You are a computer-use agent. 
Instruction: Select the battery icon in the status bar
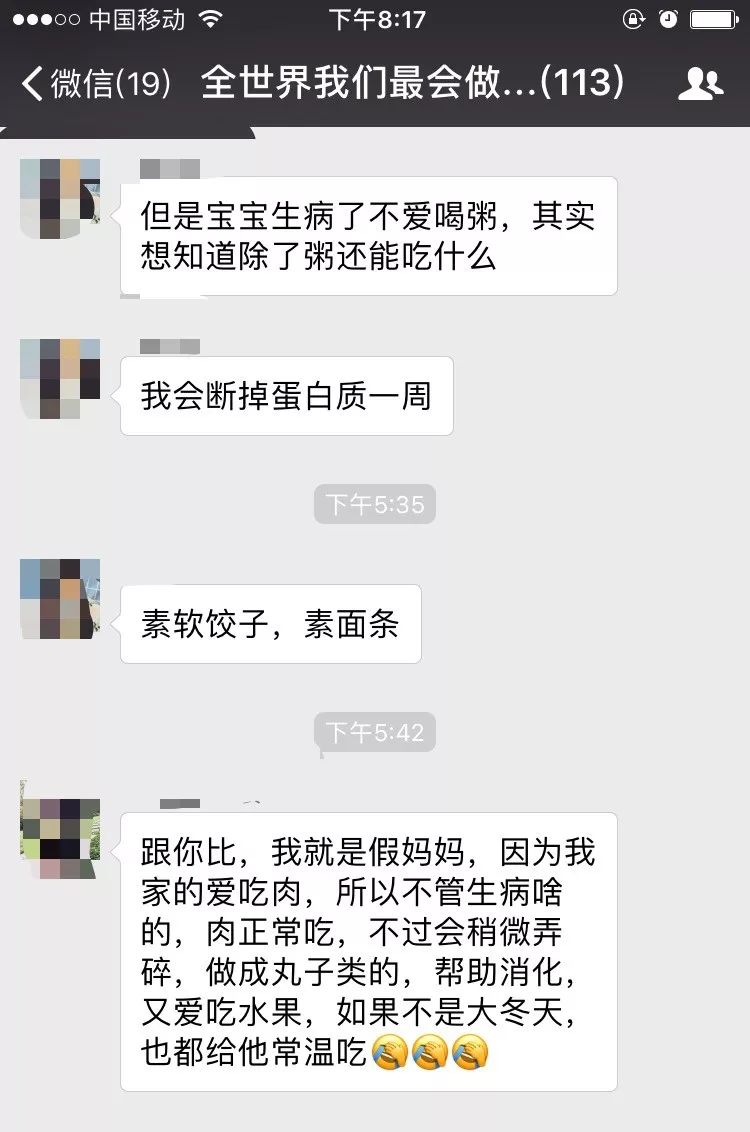coord(713,17)
